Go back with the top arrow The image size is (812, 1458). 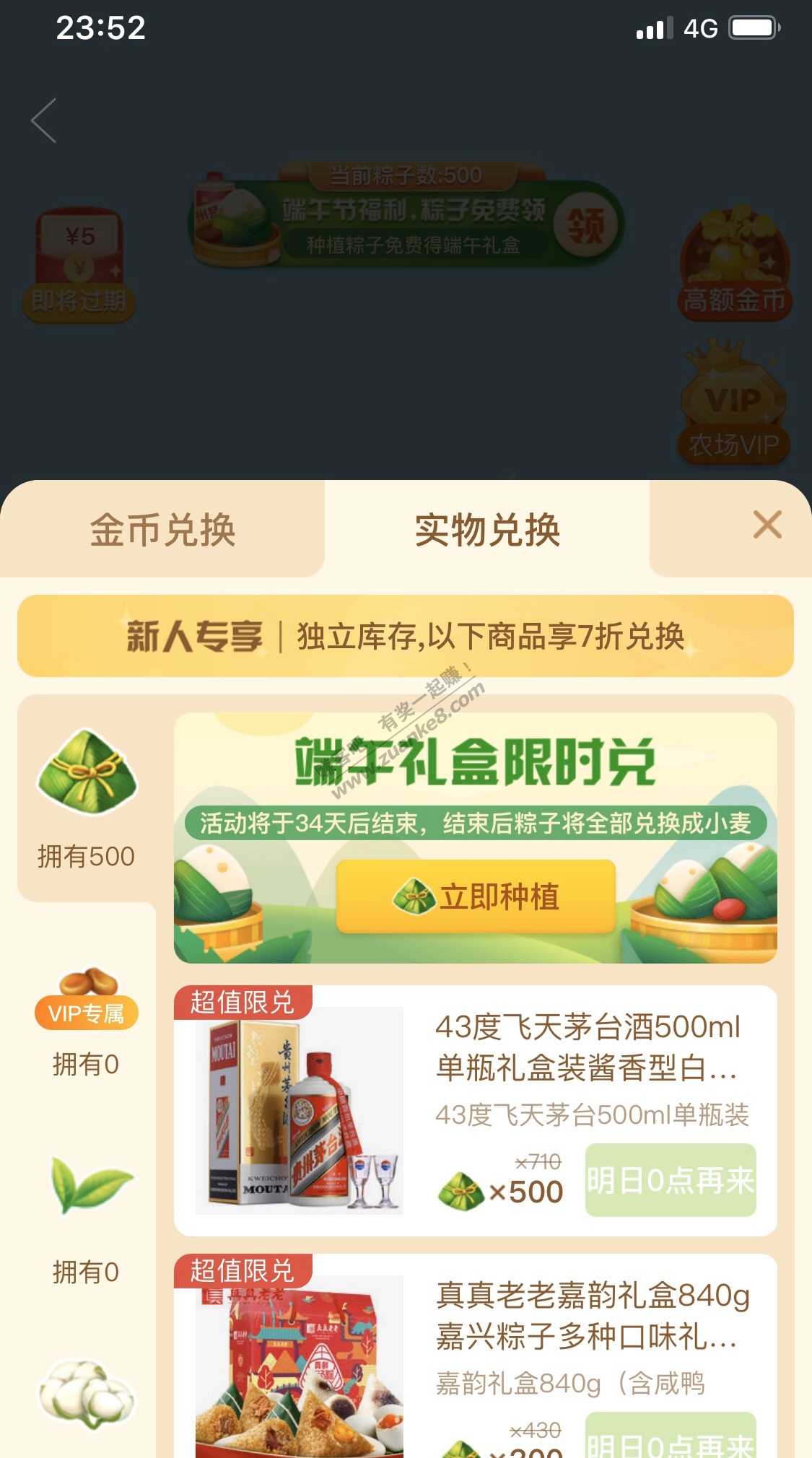tap(45, 121)
